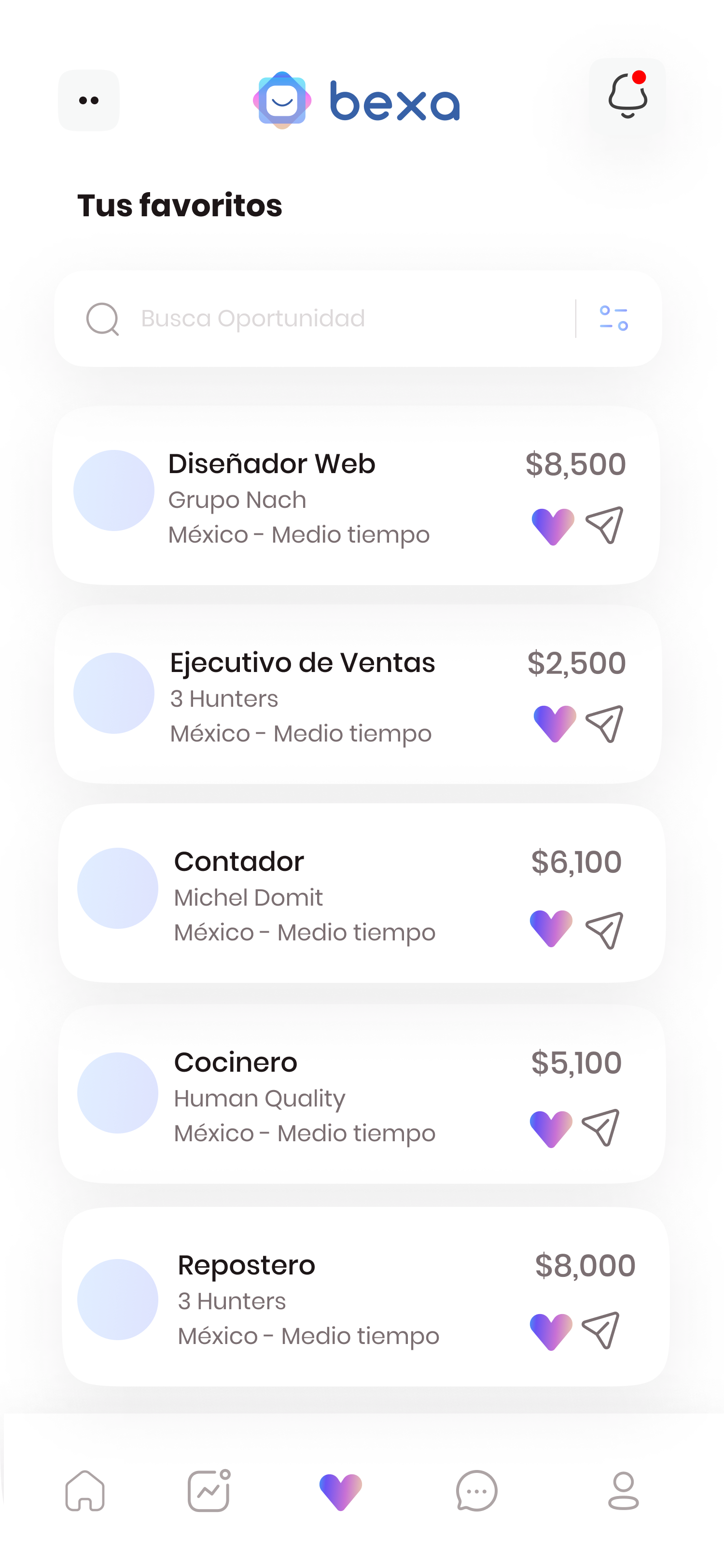Open the profile tab
724x1568 pixels.
(x=624, y=1490)
